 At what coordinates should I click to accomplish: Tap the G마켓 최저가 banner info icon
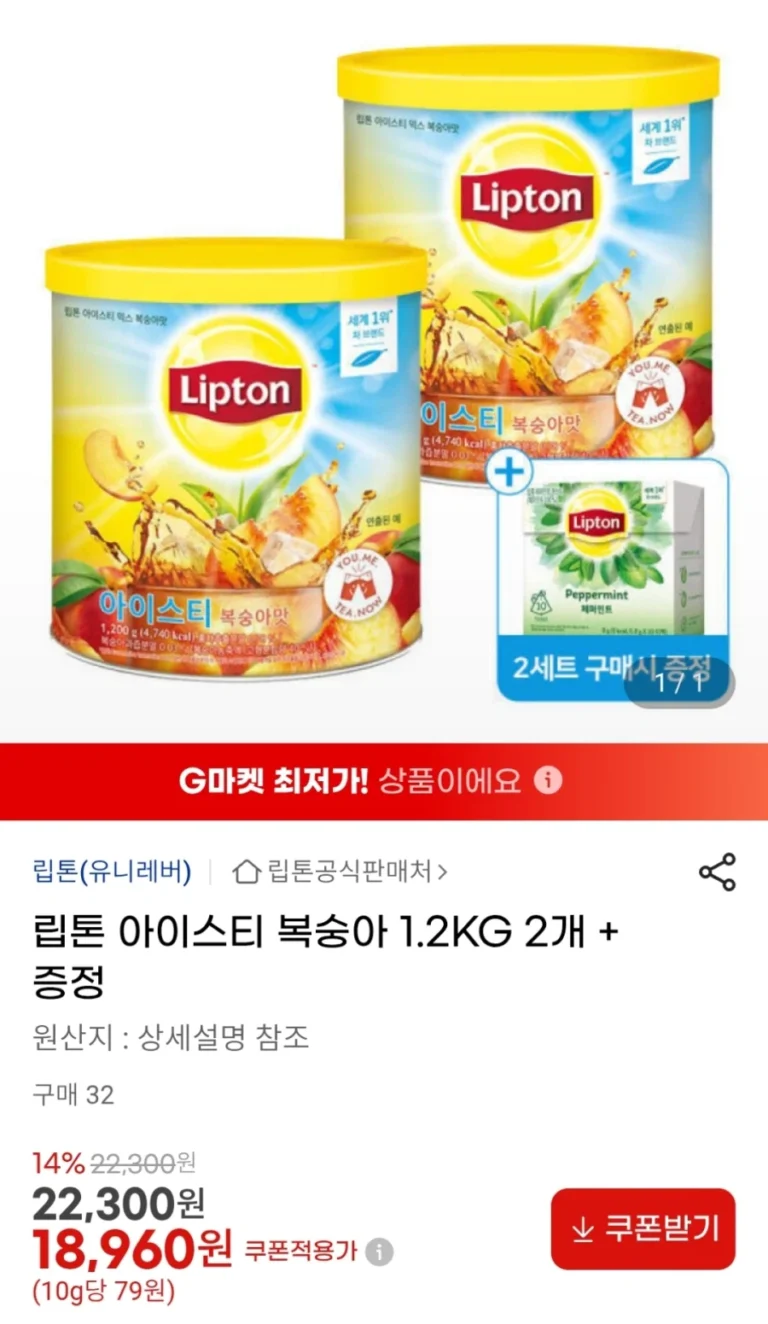(547, 781)
